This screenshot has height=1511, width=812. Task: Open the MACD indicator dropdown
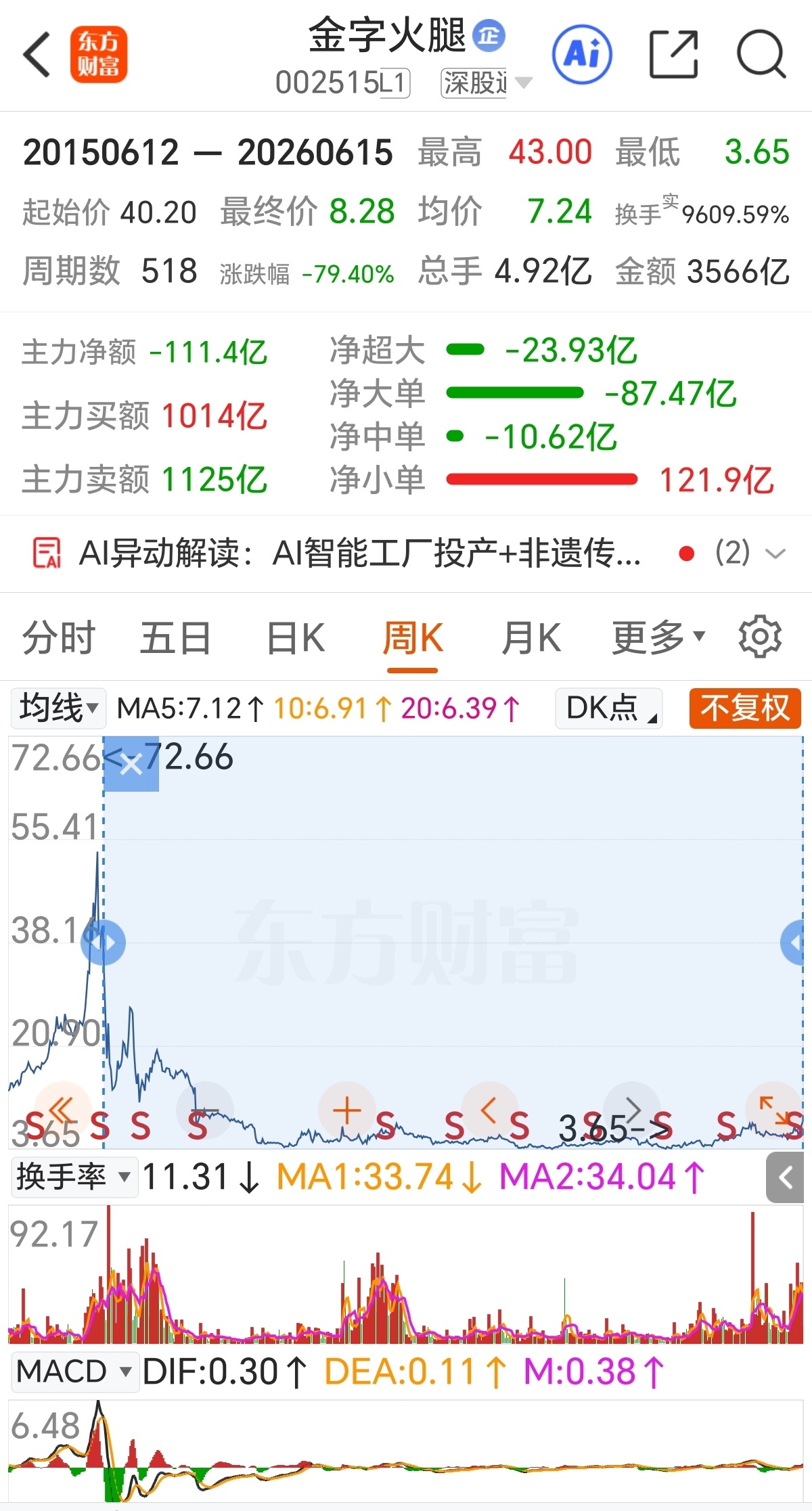(74, 1372)
